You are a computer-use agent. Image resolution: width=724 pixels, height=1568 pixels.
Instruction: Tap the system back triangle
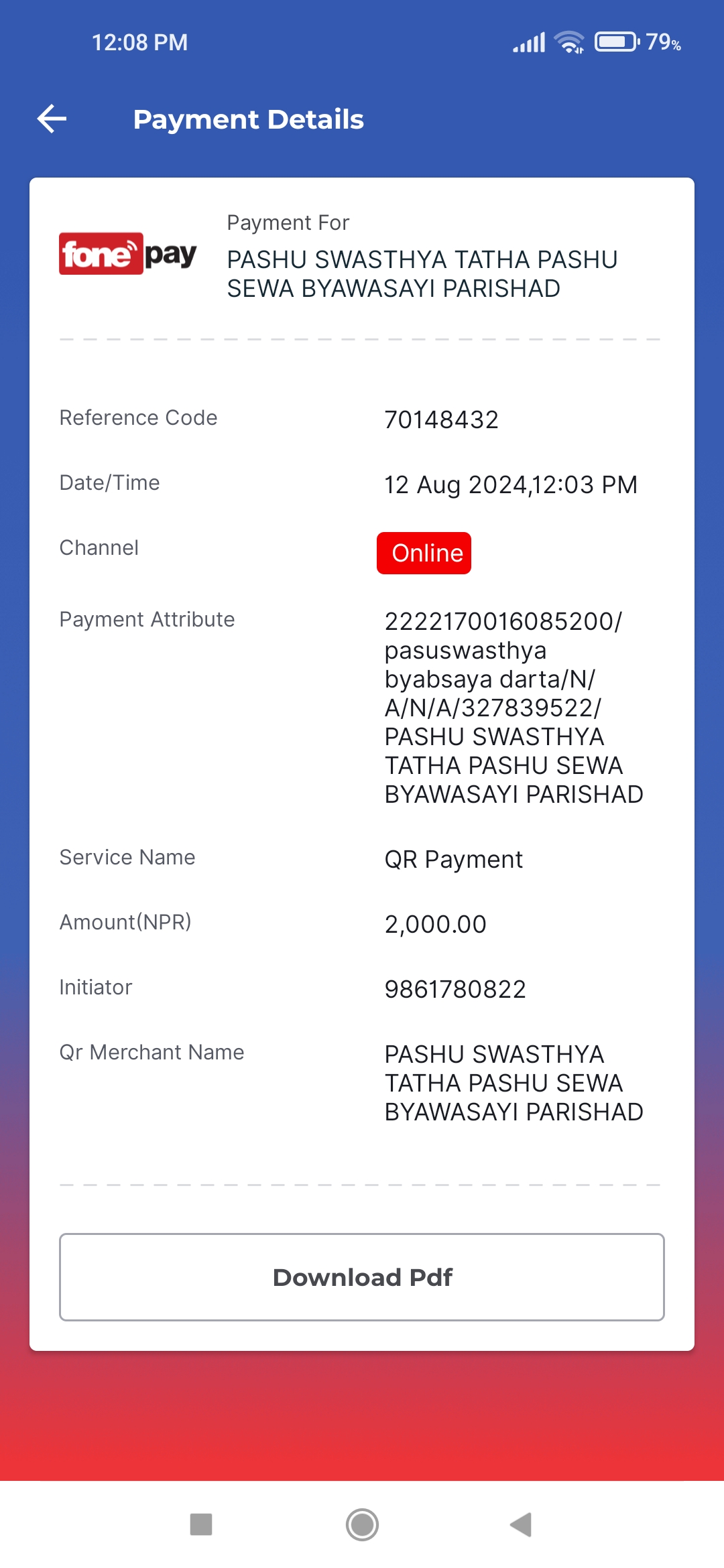(x=521, y=1524)
